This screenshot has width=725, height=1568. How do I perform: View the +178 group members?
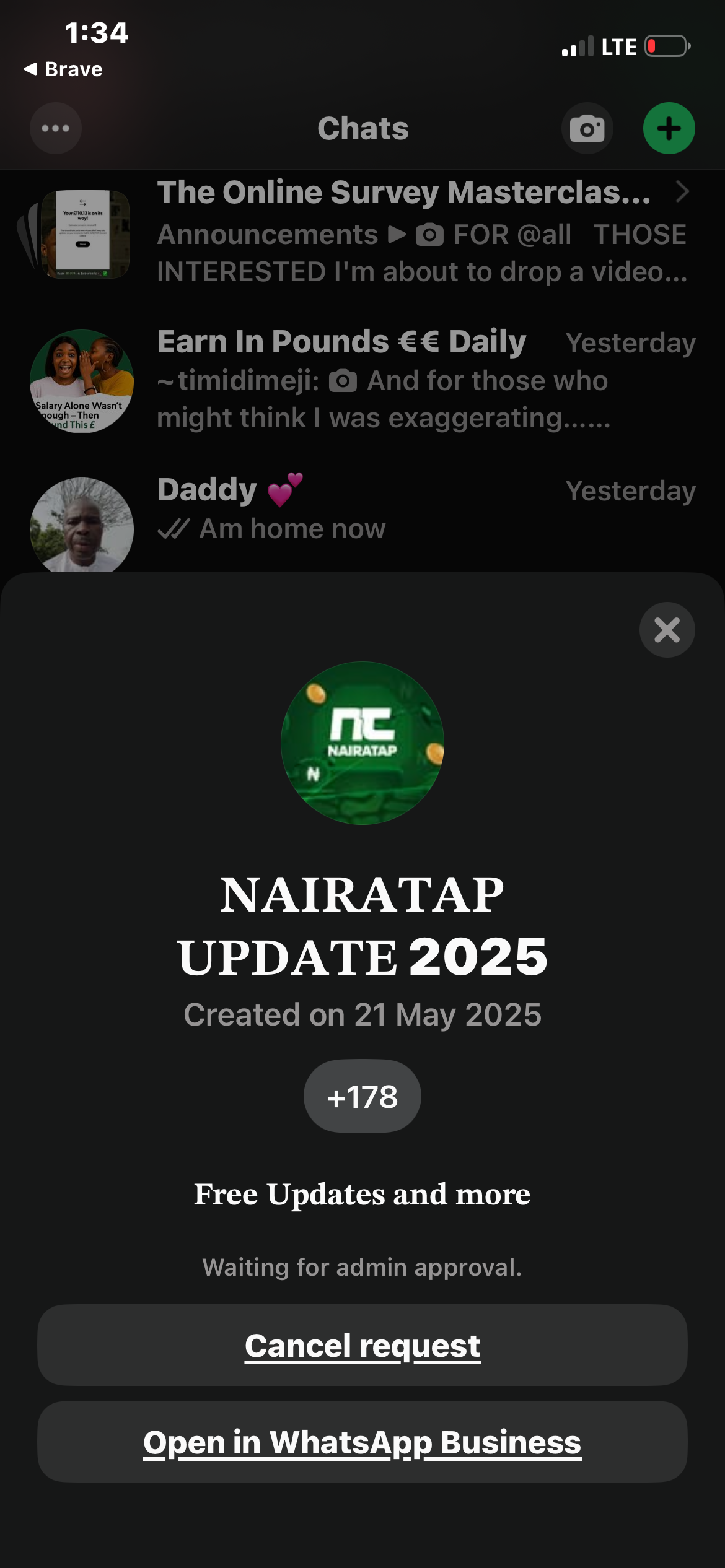coord(362,1096)
